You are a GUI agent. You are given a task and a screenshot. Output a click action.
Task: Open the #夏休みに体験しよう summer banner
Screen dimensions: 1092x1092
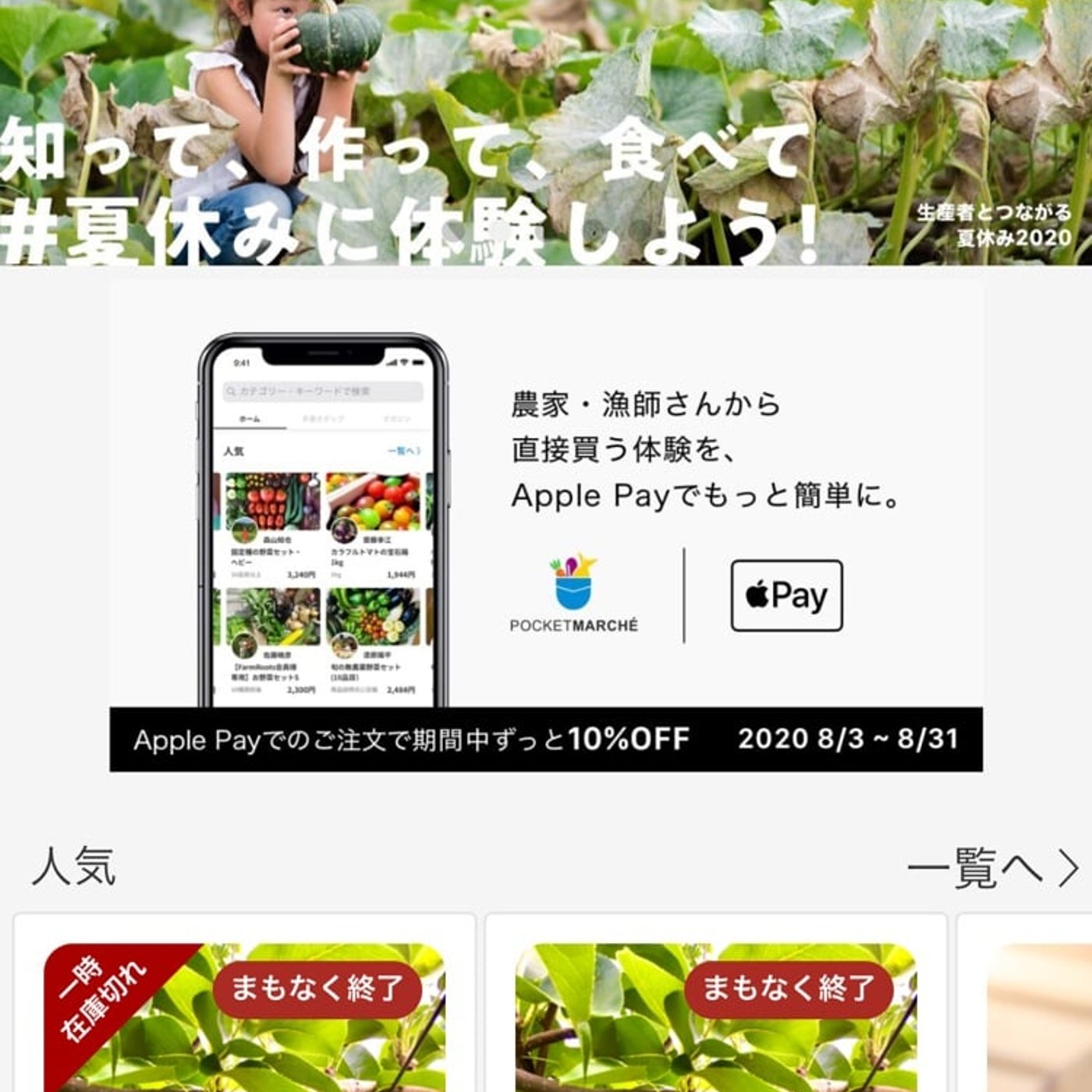coord(546,133)
